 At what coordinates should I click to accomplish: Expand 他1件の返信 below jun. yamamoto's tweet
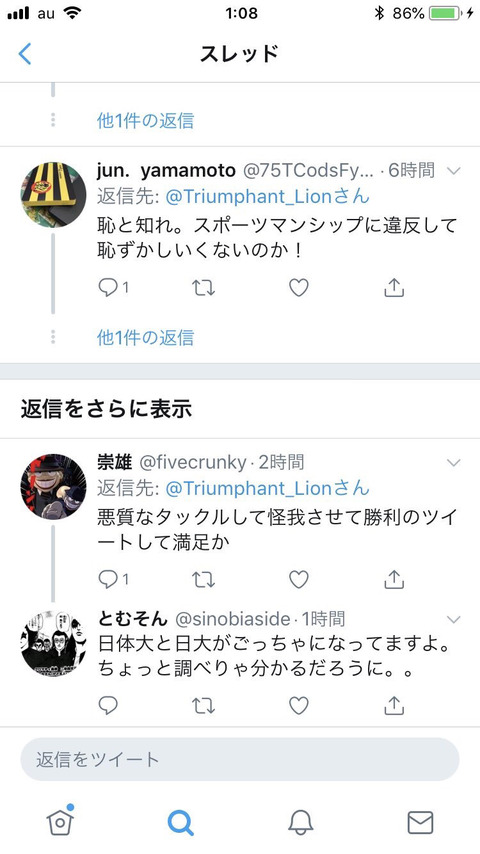pos(145,338)
